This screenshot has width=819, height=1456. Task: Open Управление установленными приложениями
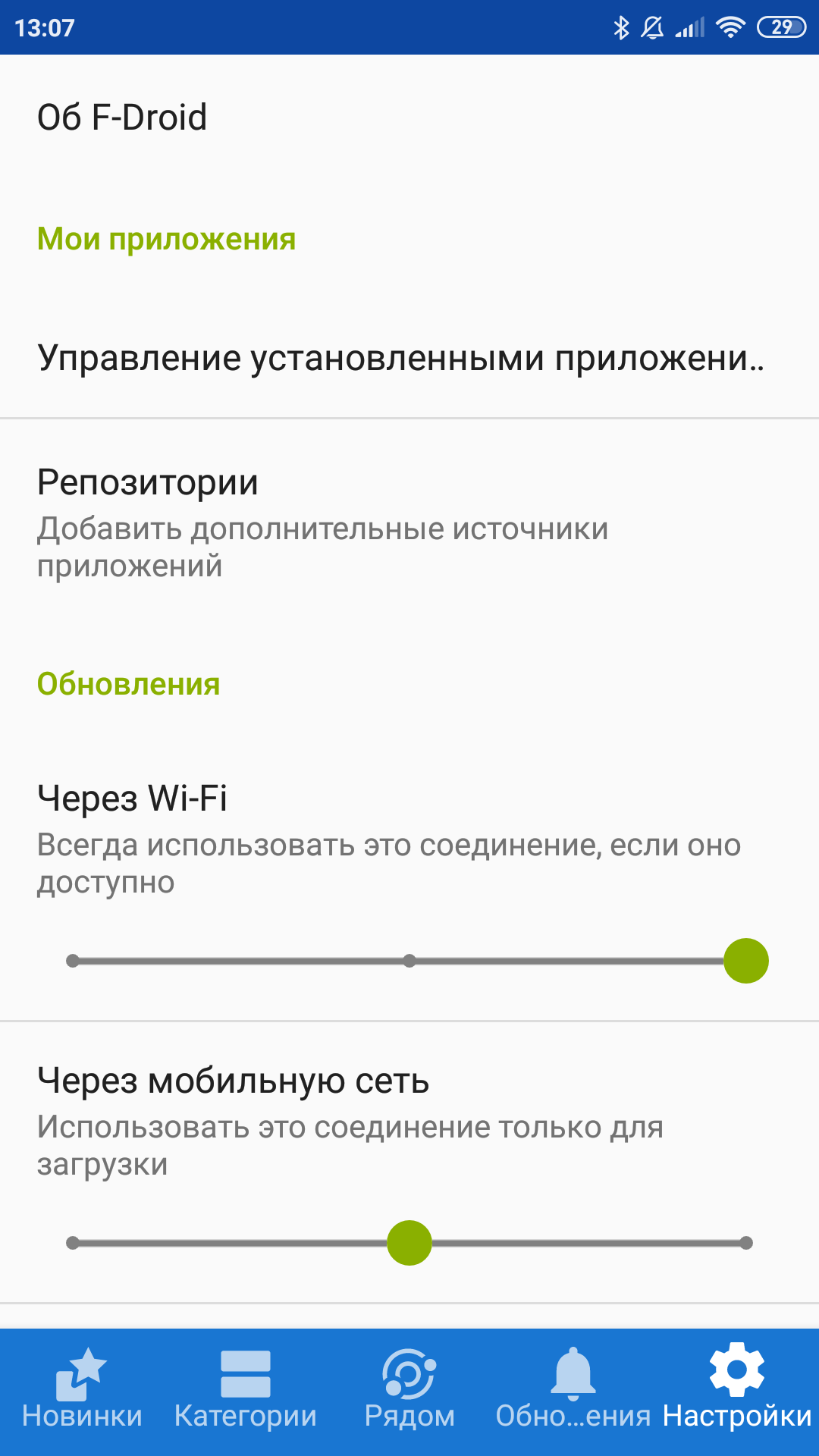coord(409,357)
